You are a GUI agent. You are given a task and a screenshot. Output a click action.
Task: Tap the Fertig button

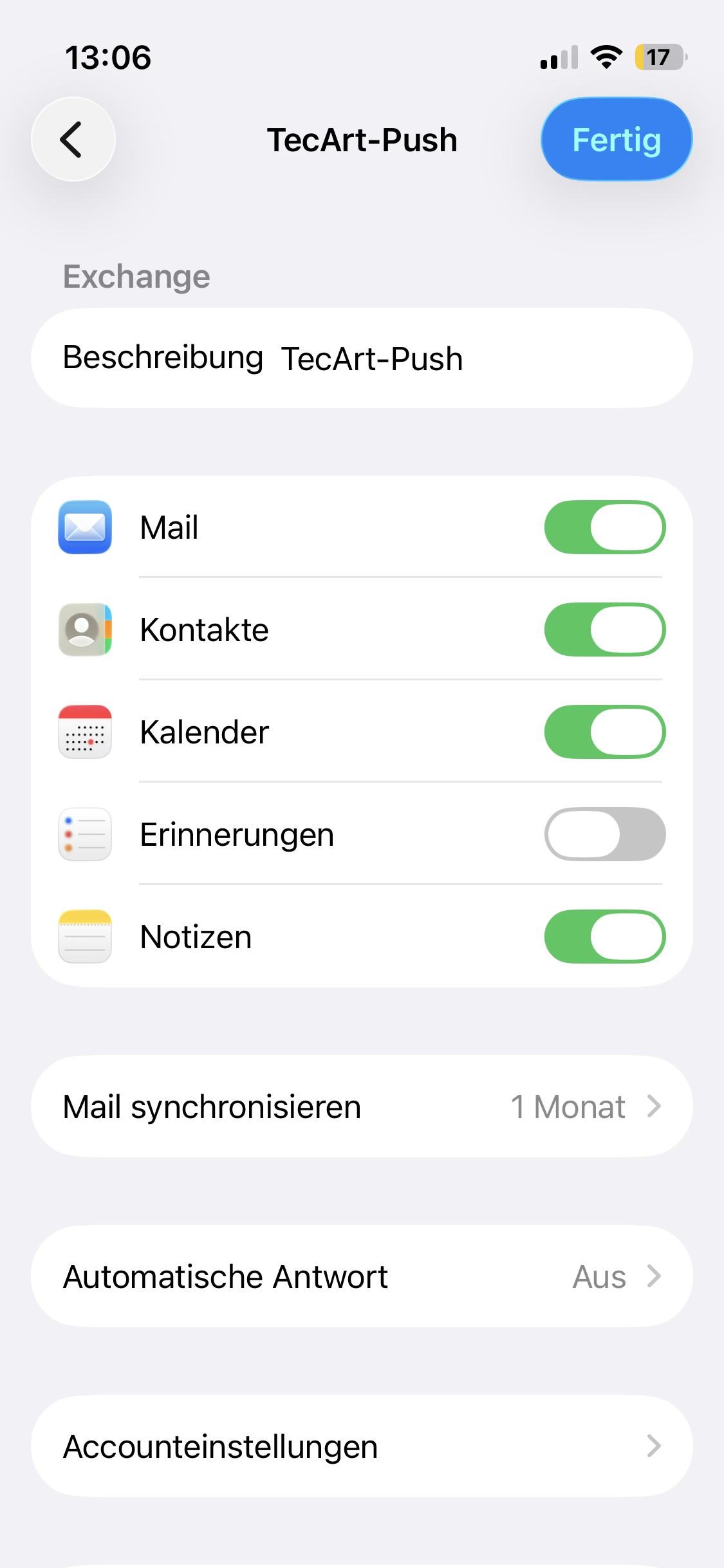tap(616, 139)
